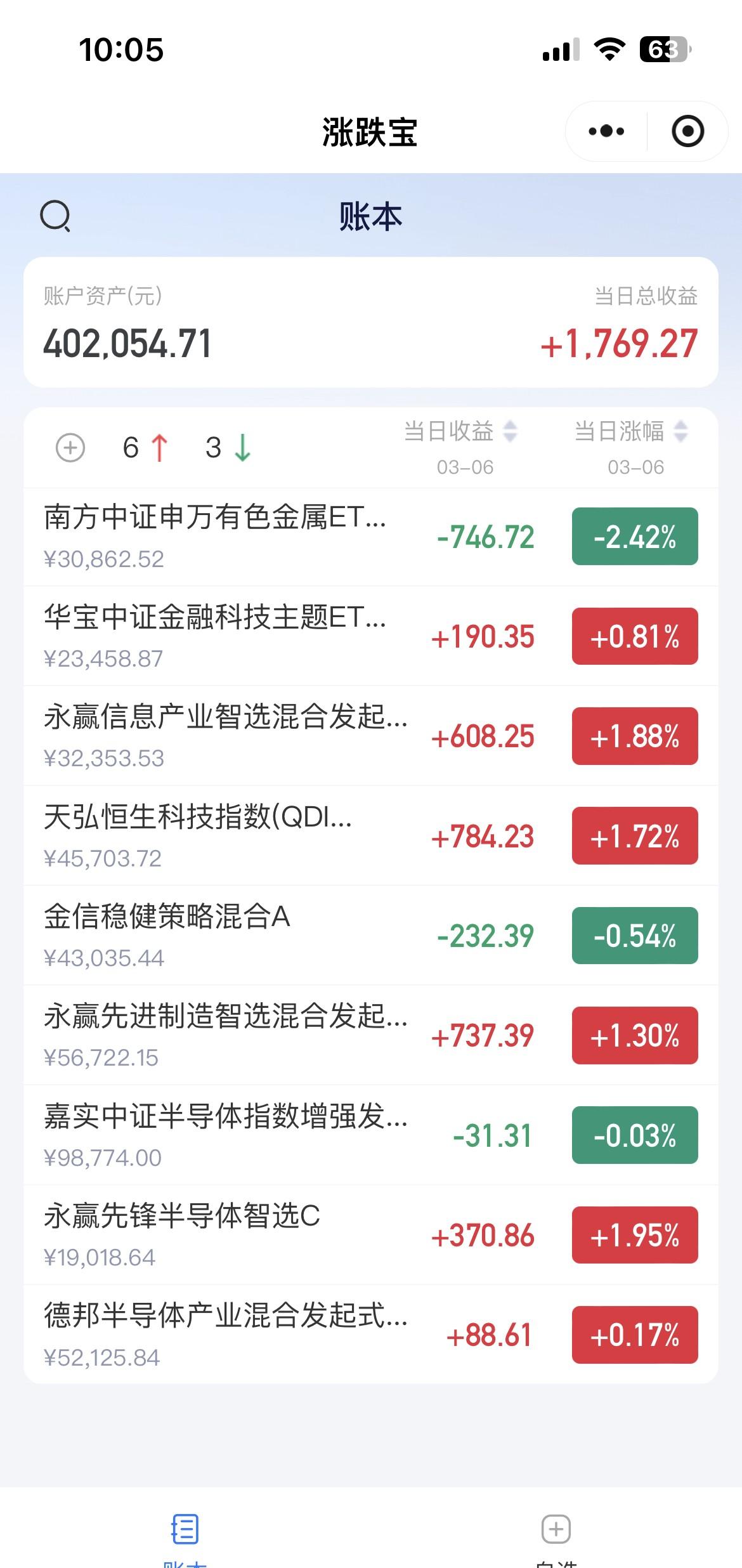Open 永赢先进制造智选混合发起... holding
Image resolution: width=742 pixels, height=1568 pixels.
225,1035
